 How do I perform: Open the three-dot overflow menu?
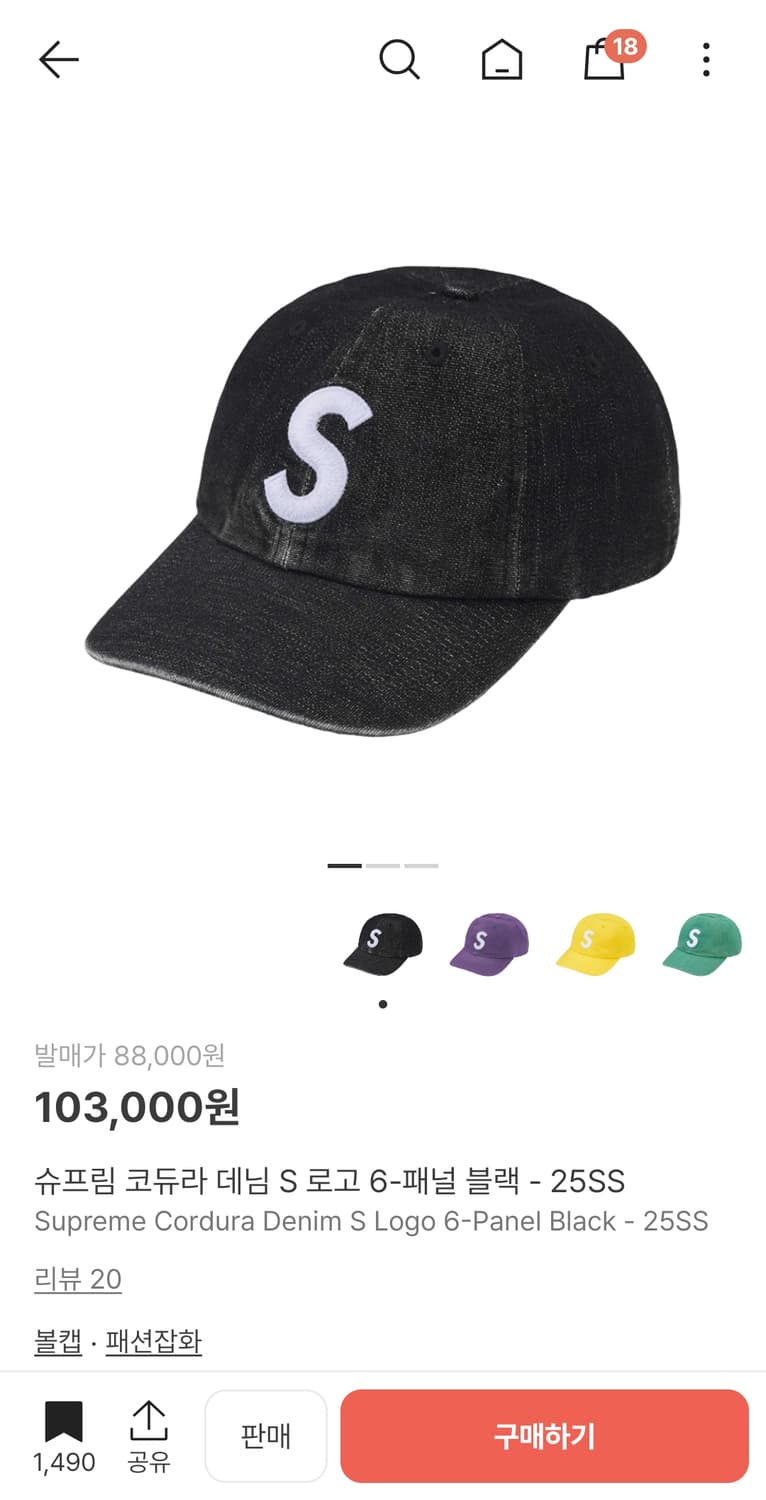706,59
